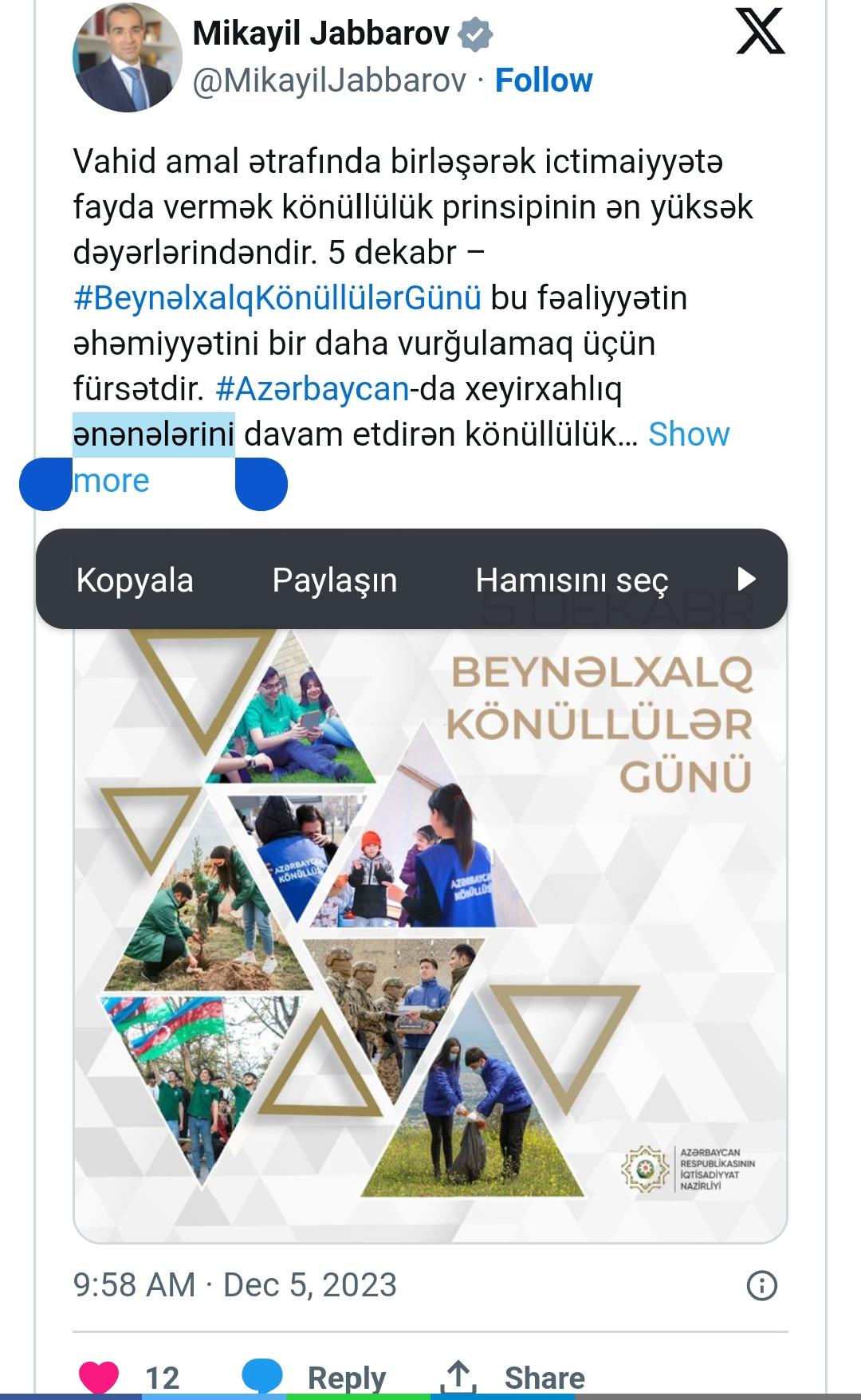Open the #Azərbaycan hashtag

click(x=312, y=389)
